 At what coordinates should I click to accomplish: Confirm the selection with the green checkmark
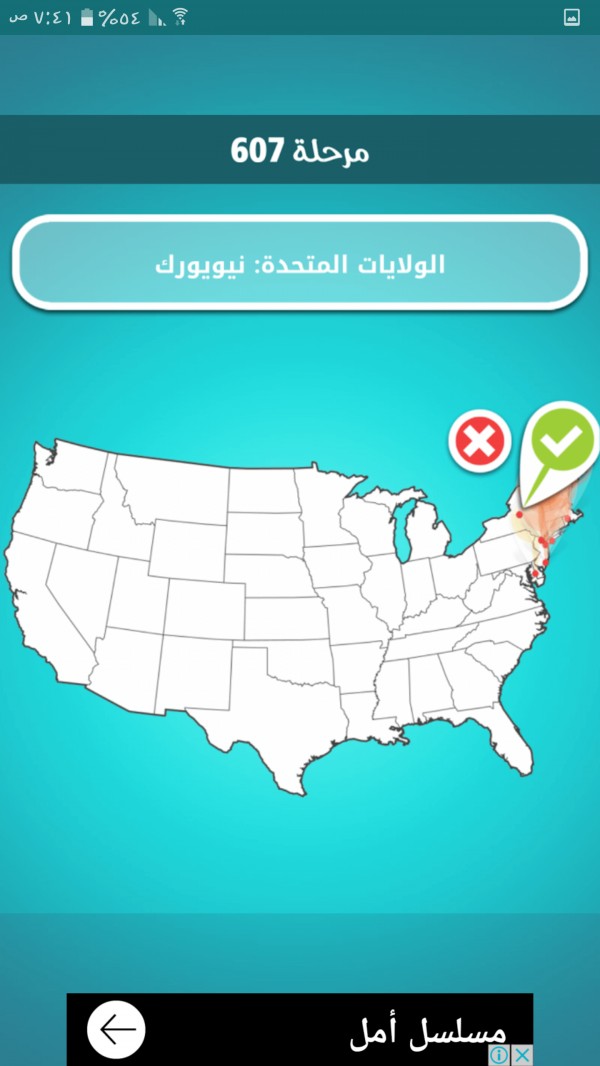[562, 441]
